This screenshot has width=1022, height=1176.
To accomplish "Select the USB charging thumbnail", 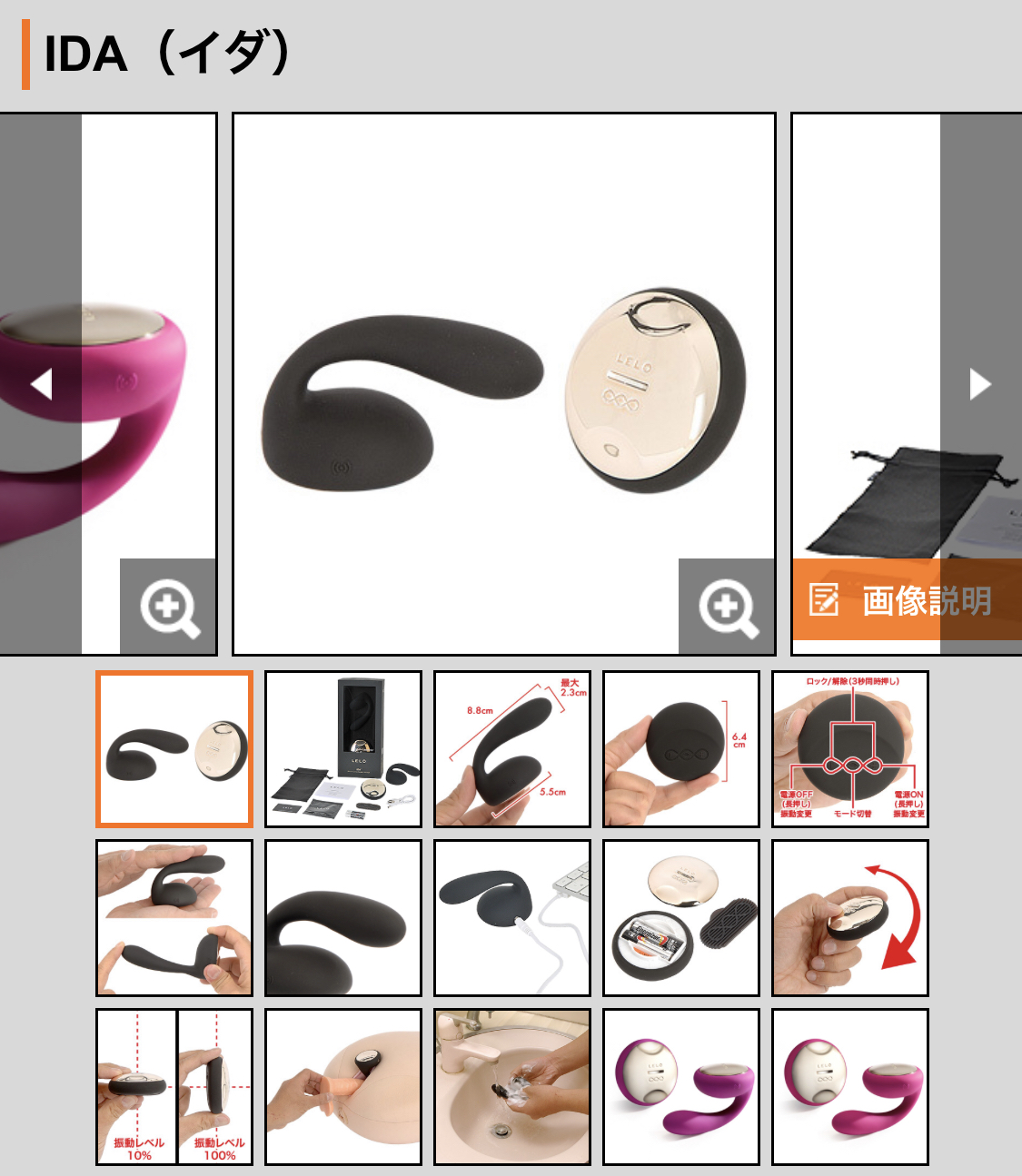I will pyautogui.click(x=512, y=918).
